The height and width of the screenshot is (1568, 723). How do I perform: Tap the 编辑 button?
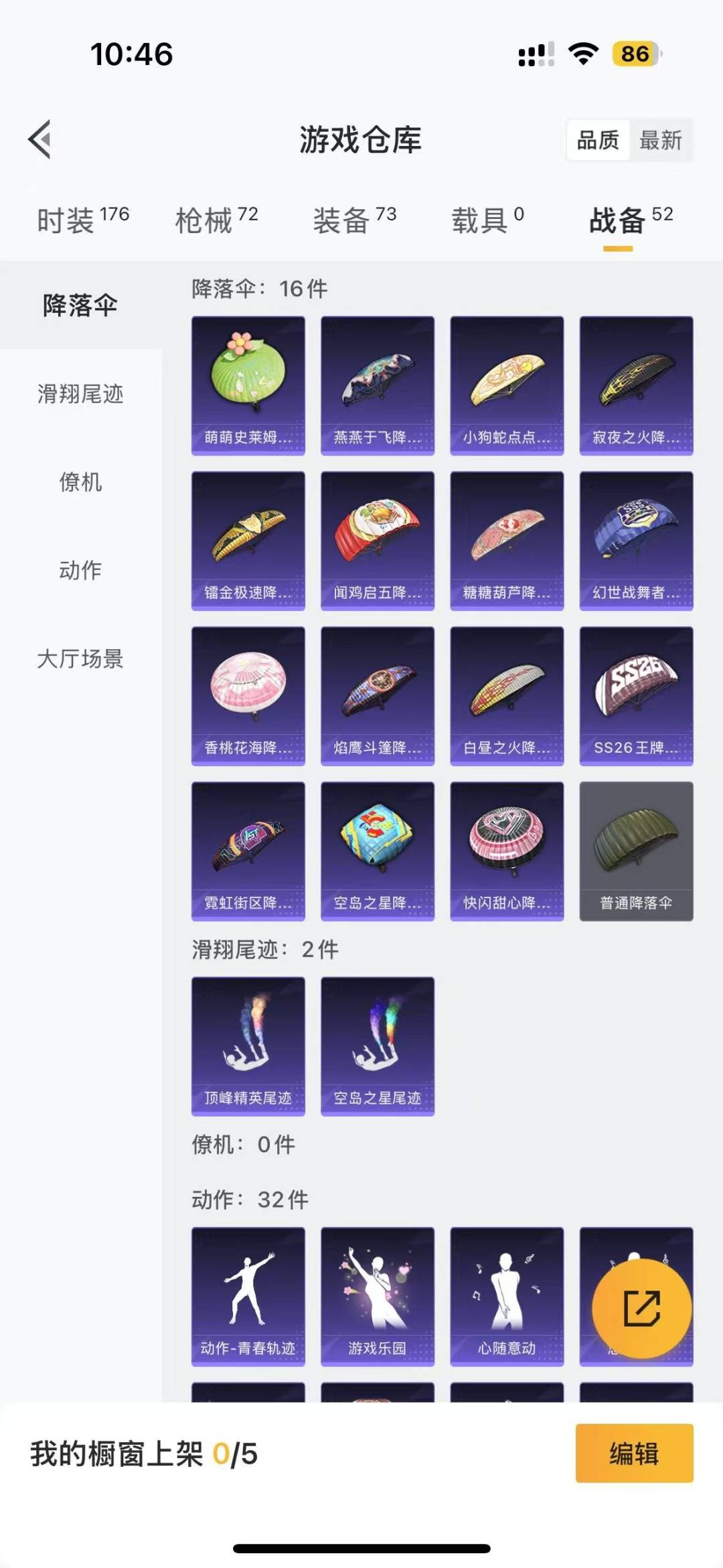pyautogui.click(x=635, y=1453)
